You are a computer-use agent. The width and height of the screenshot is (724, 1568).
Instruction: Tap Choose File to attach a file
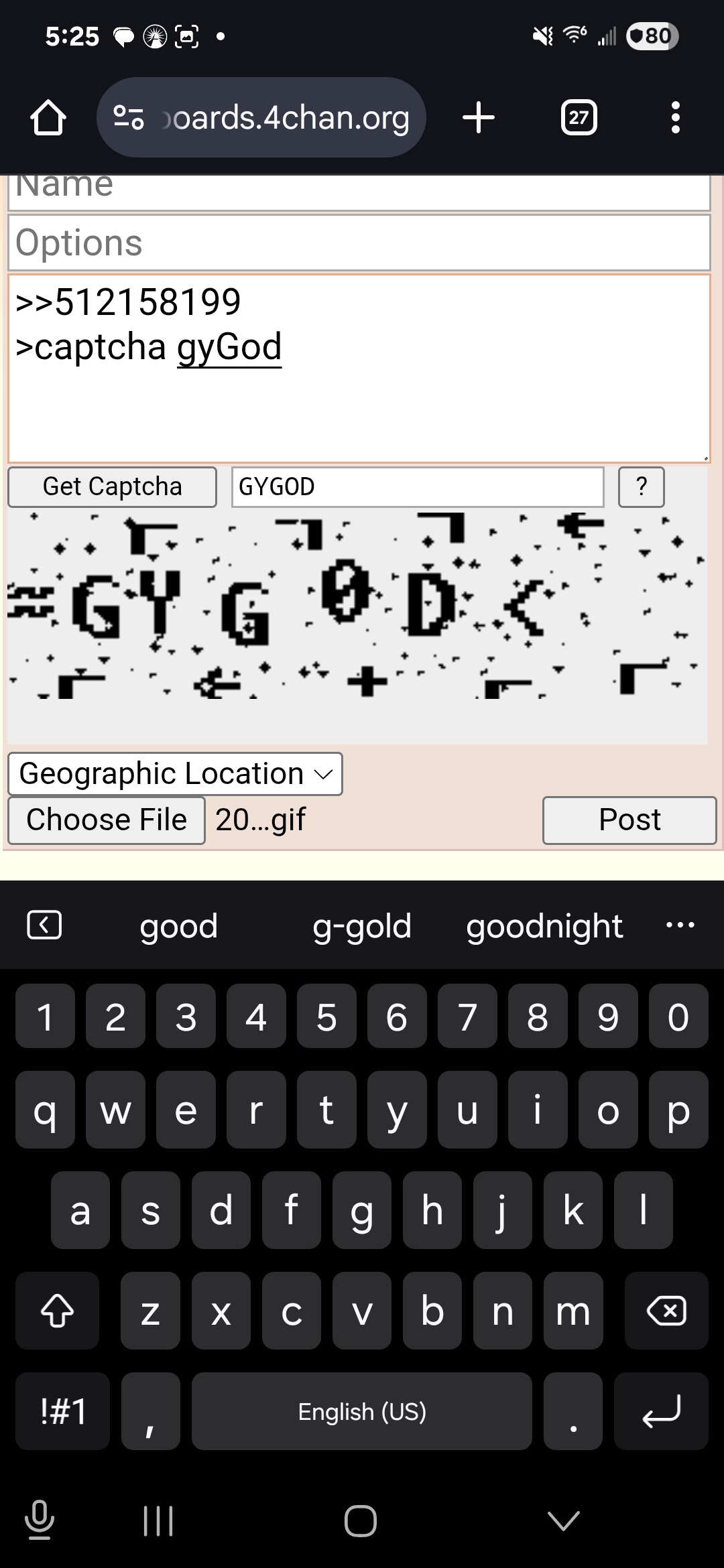pyautogui.click(x=107, y=820)
